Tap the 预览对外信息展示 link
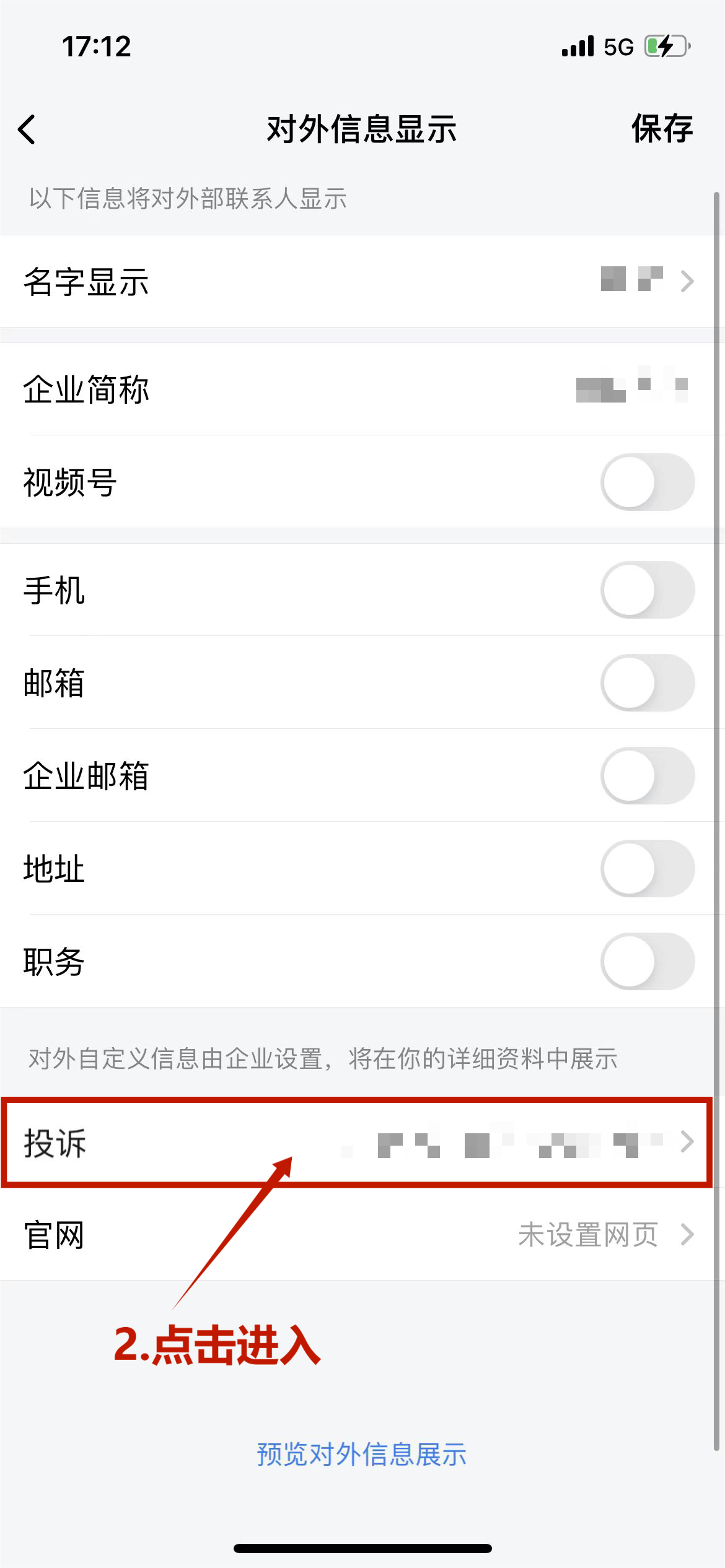This screenshot has height=1568, width=725. click(x=362, y=1454)
